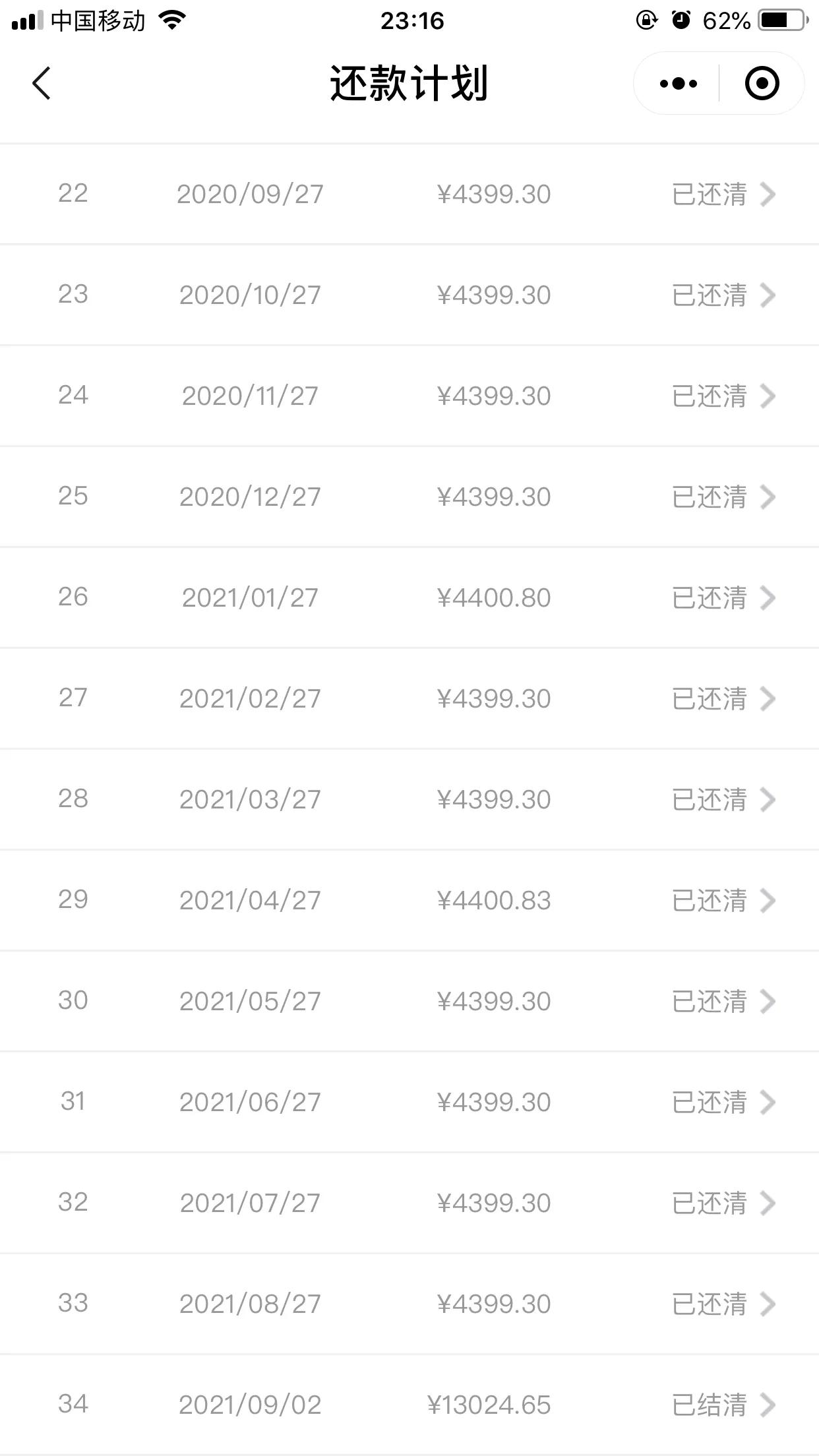The width and height of the screenshot is (819, 1456).
Task: Tap the 还款计划 title text
Action: click(x=409, y=84)
